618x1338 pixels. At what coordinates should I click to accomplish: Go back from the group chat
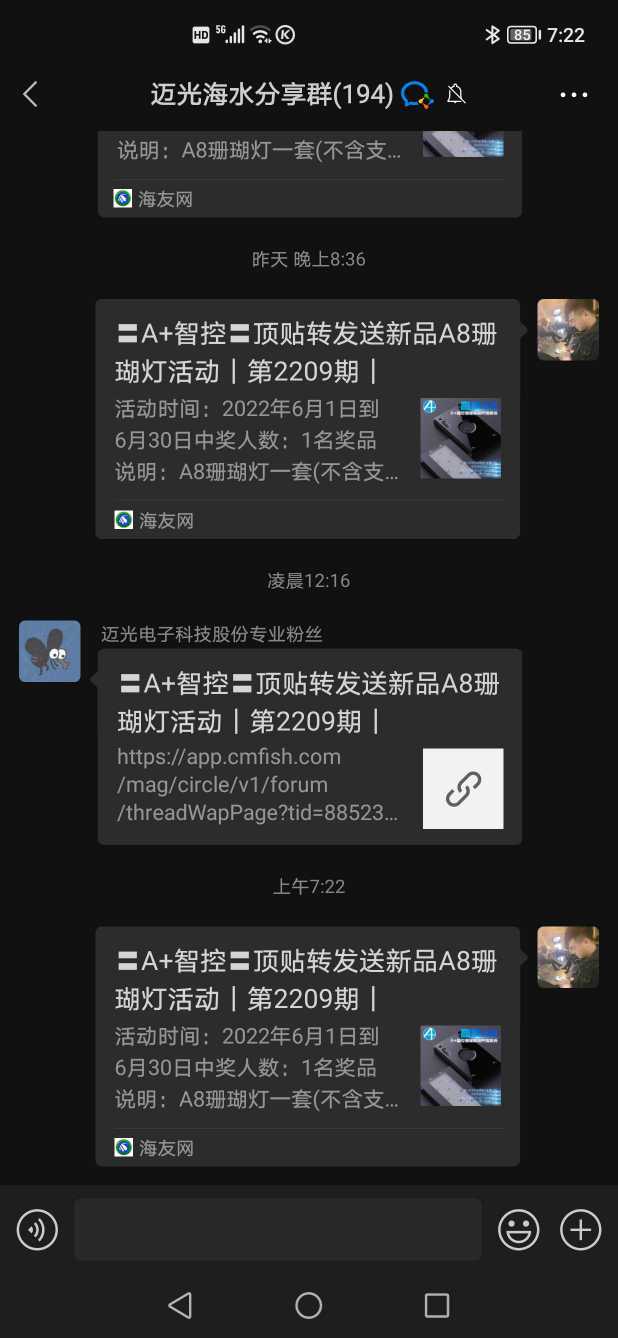tap(30, 95)
